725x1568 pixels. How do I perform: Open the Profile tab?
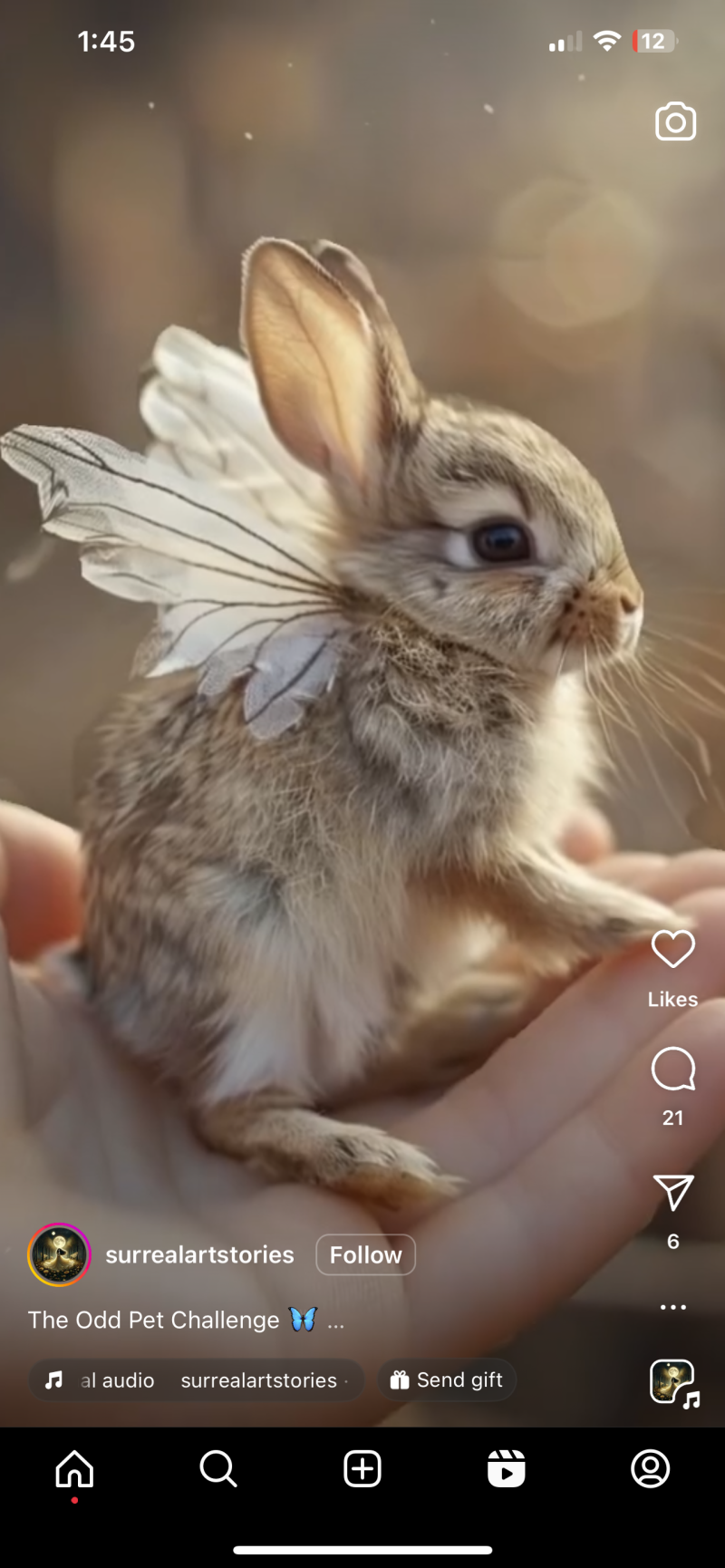(650, 1468)
